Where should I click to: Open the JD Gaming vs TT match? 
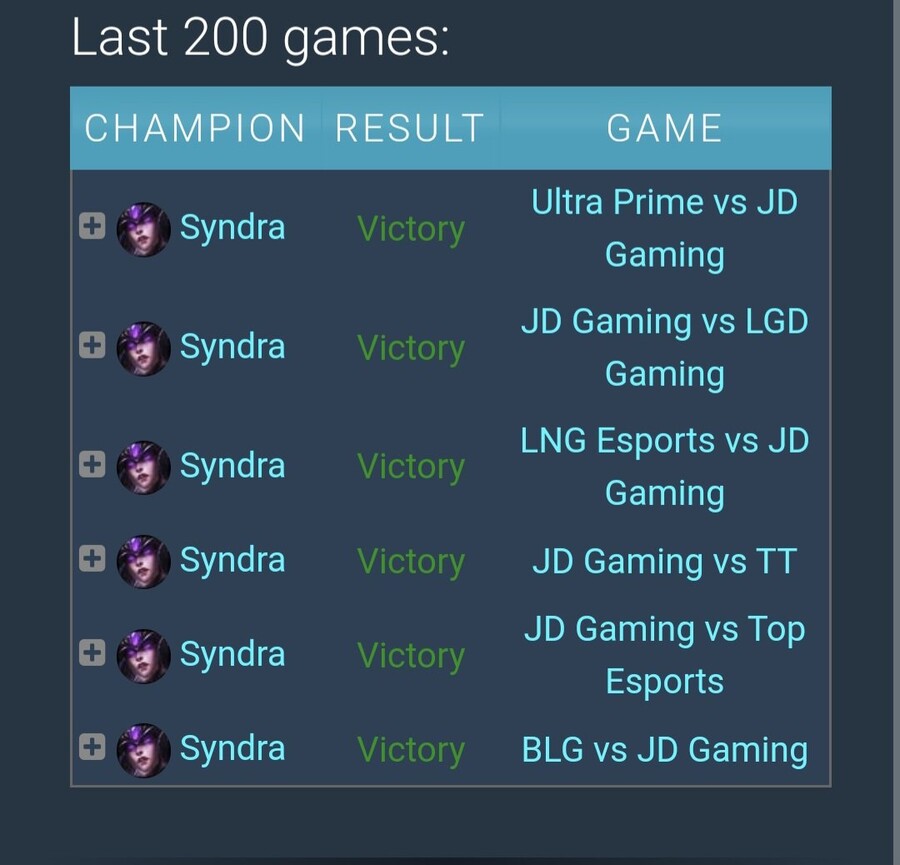(664, 561)
